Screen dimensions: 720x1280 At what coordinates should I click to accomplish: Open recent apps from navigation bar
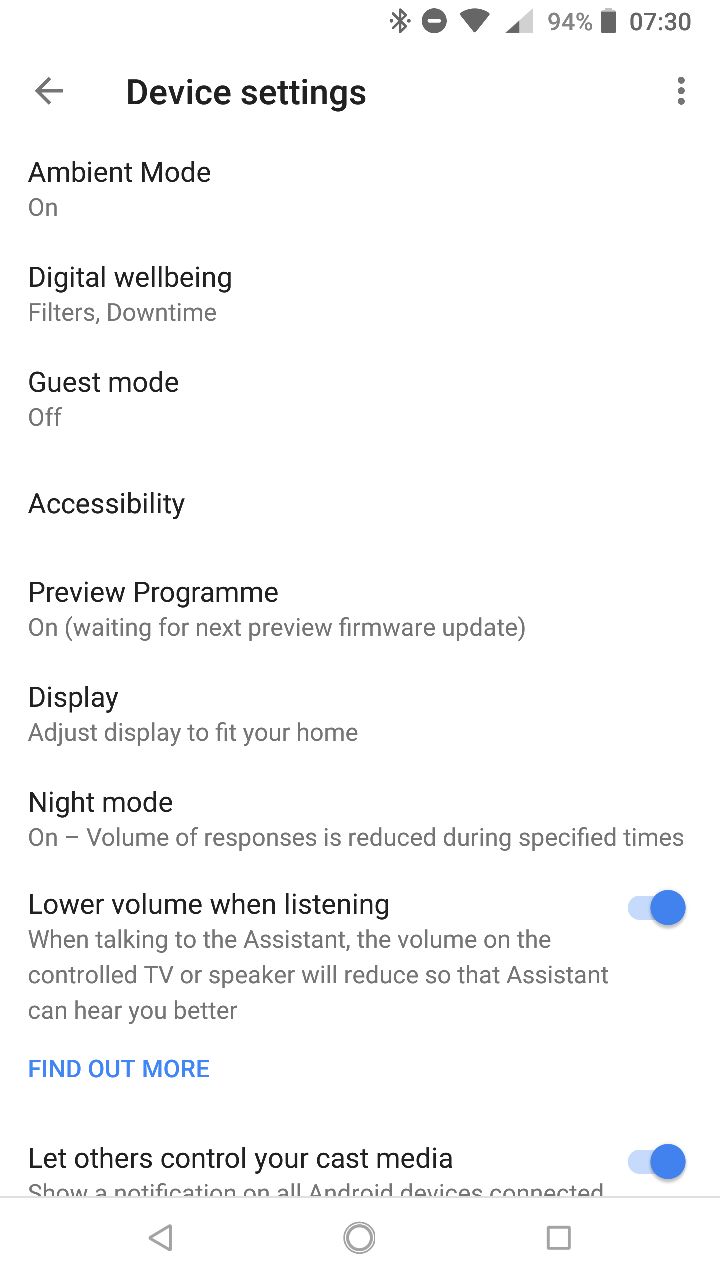[x=559, y=1238]
